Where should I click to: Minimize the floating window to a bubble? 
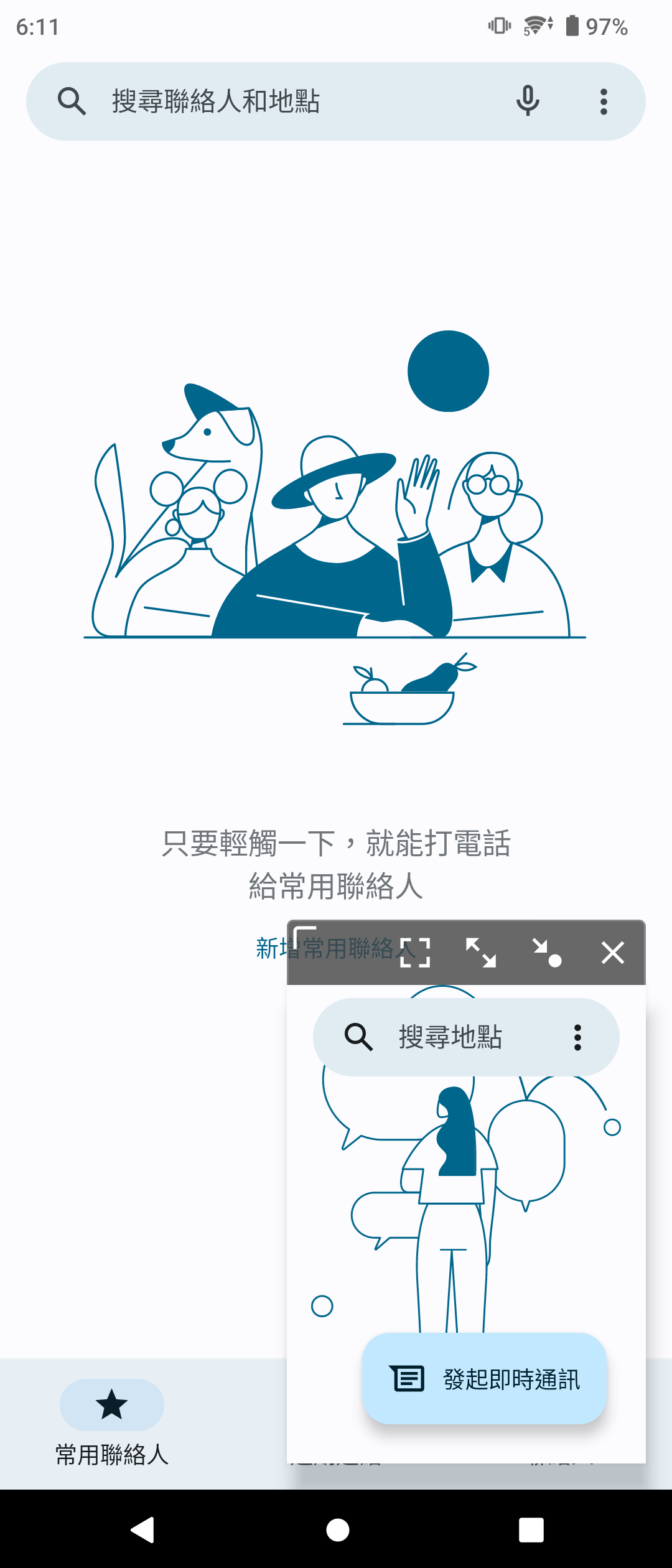[547, 953]
